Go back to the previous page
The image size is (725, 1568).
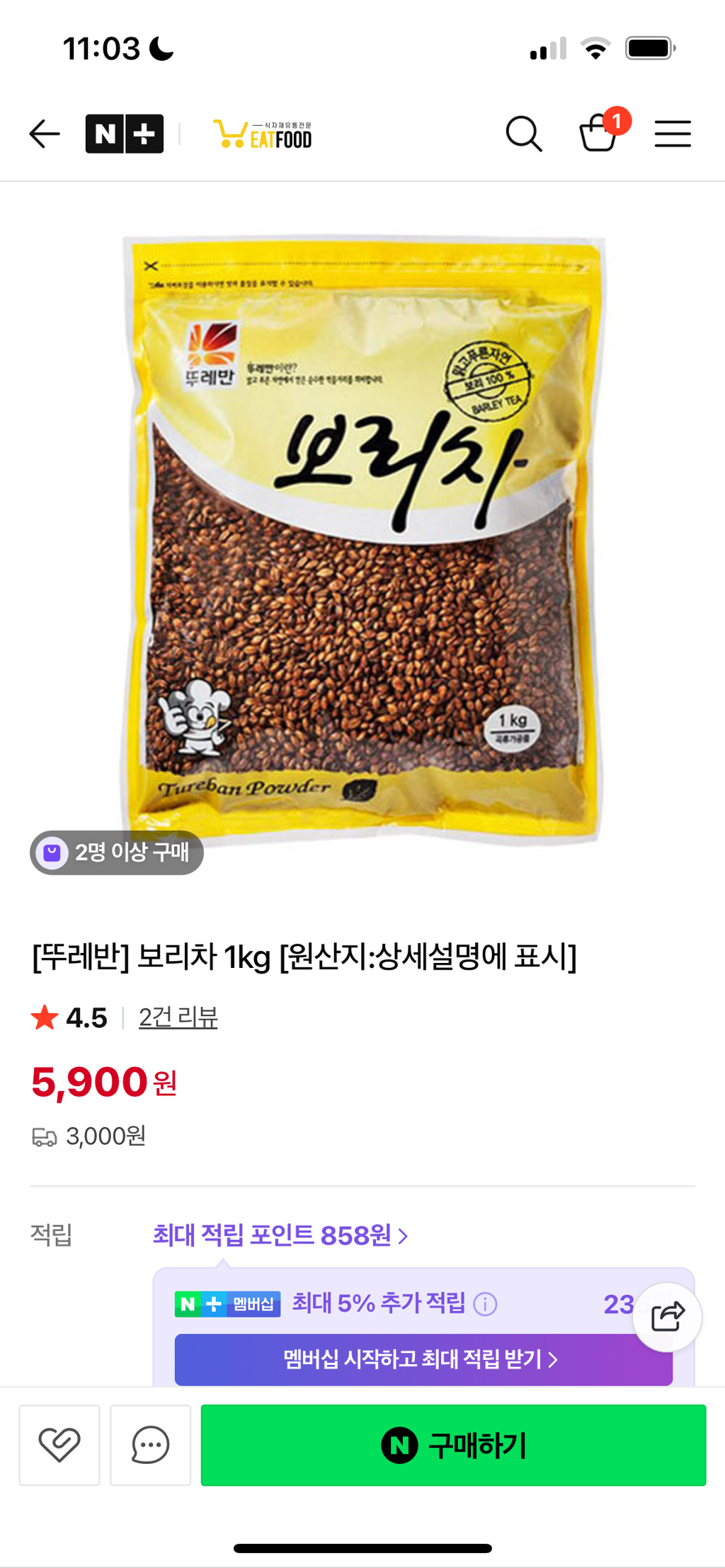click(45, 134)
